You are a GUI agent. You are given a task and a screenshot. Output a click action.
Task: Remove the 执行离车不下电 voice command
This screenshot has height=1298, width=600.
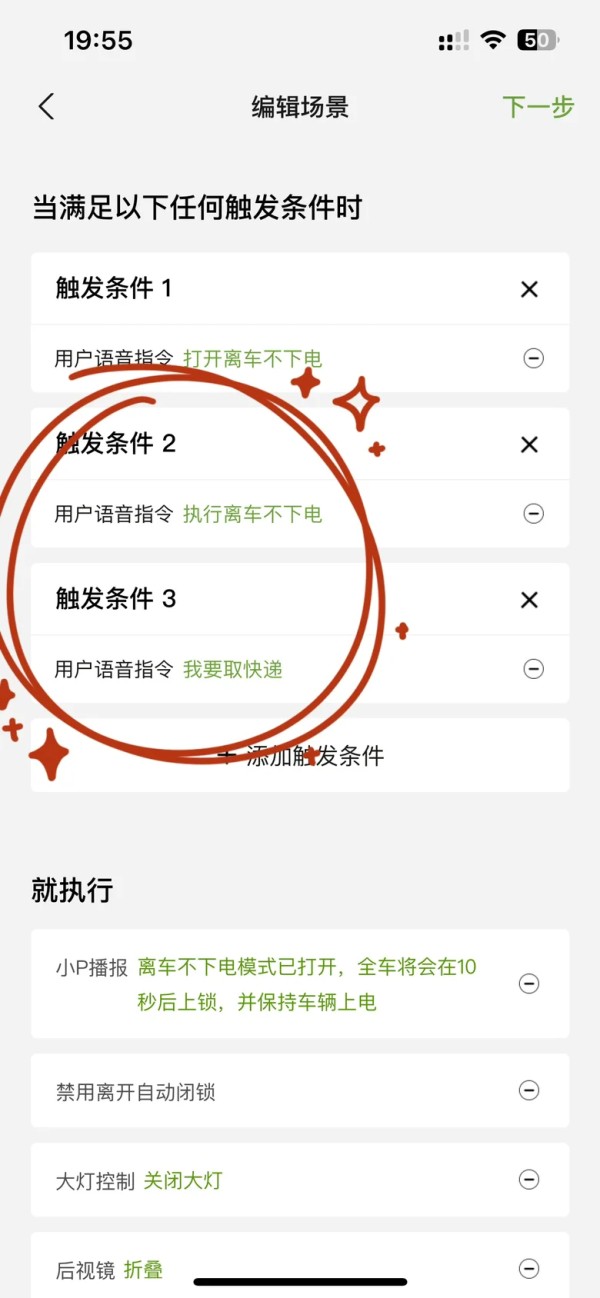pos(533,514)
